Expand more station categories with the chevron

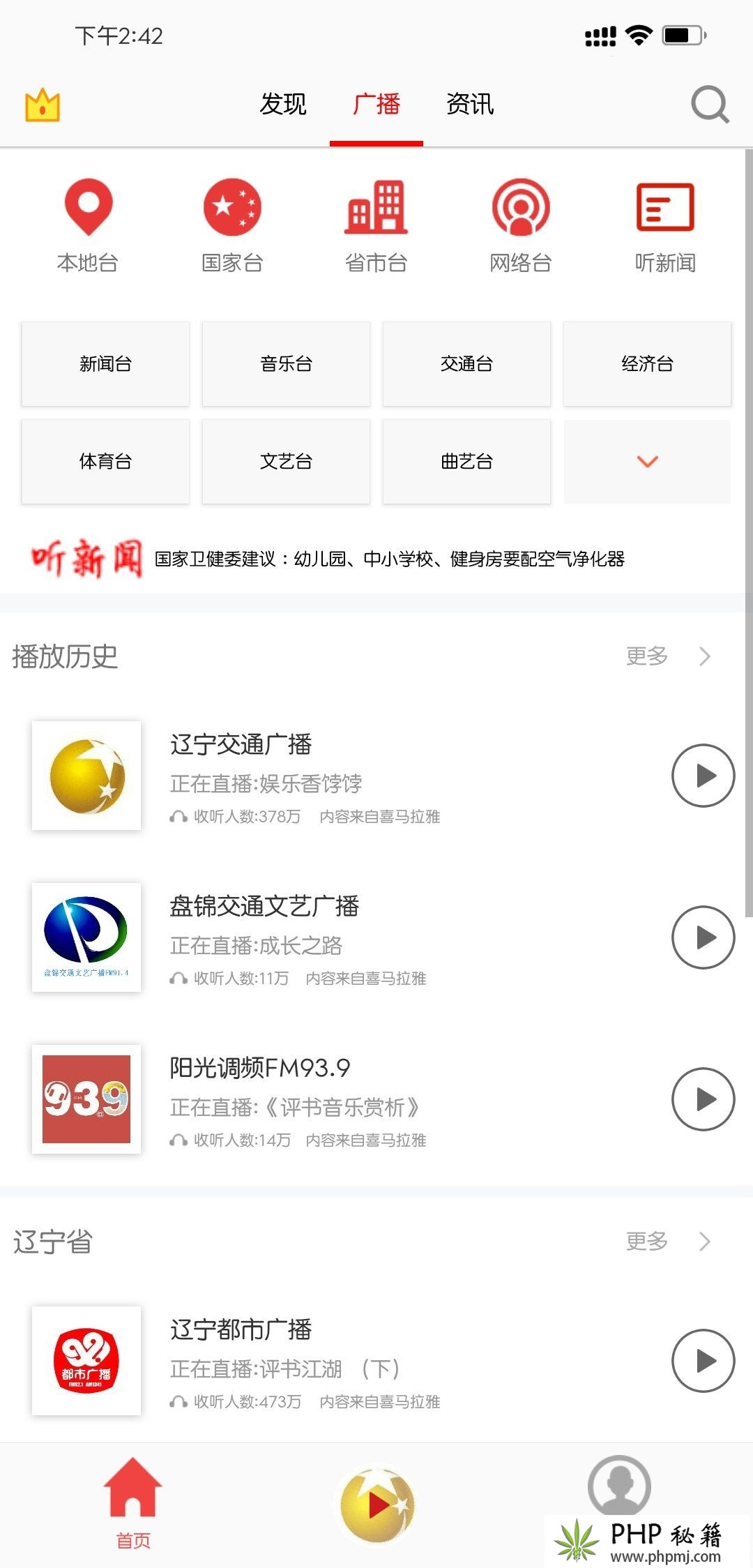(x=647, y=461)
